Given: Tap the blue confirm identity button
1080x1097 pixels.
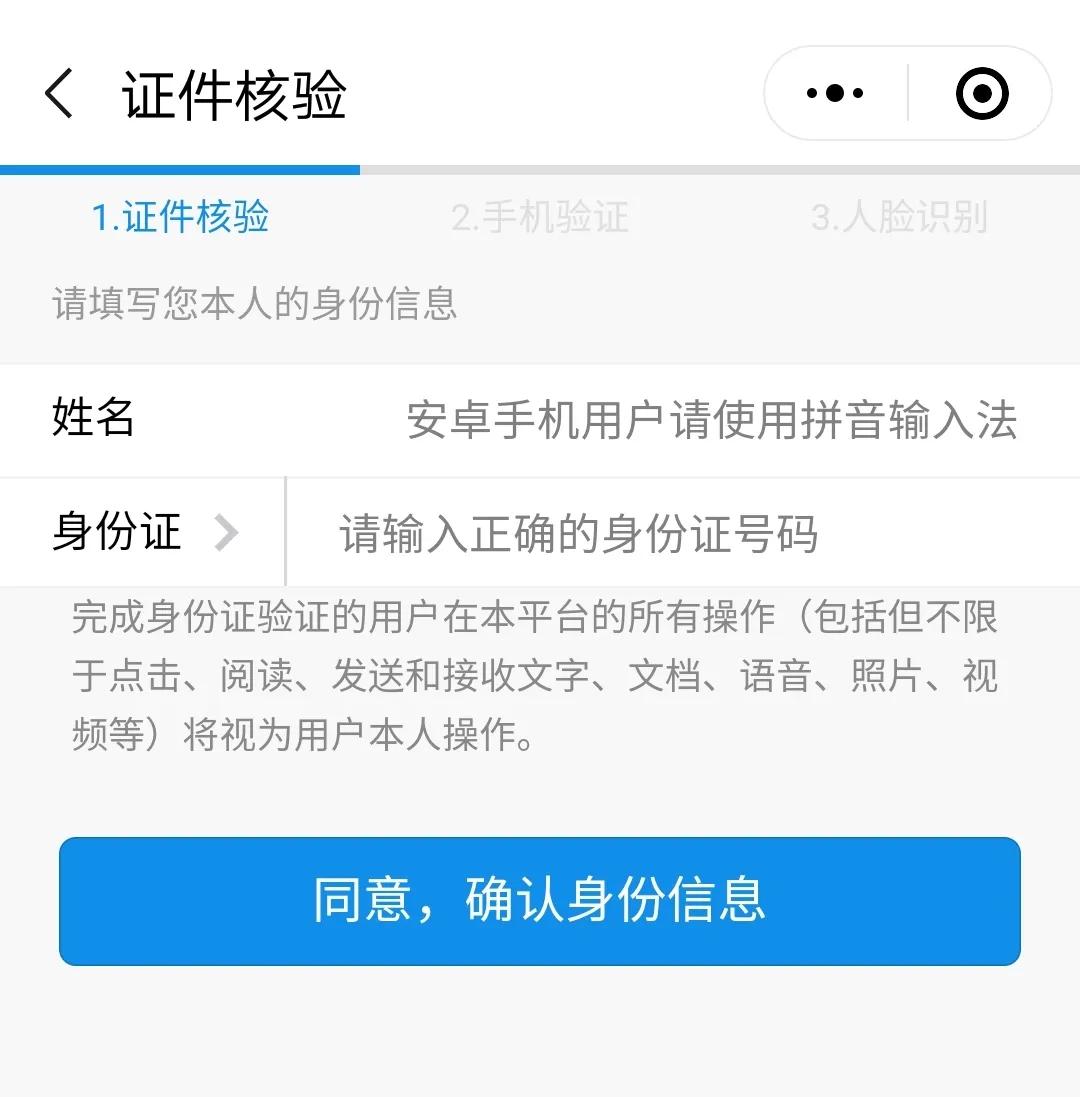Looking at the screenshot, I should pos(540,901).
